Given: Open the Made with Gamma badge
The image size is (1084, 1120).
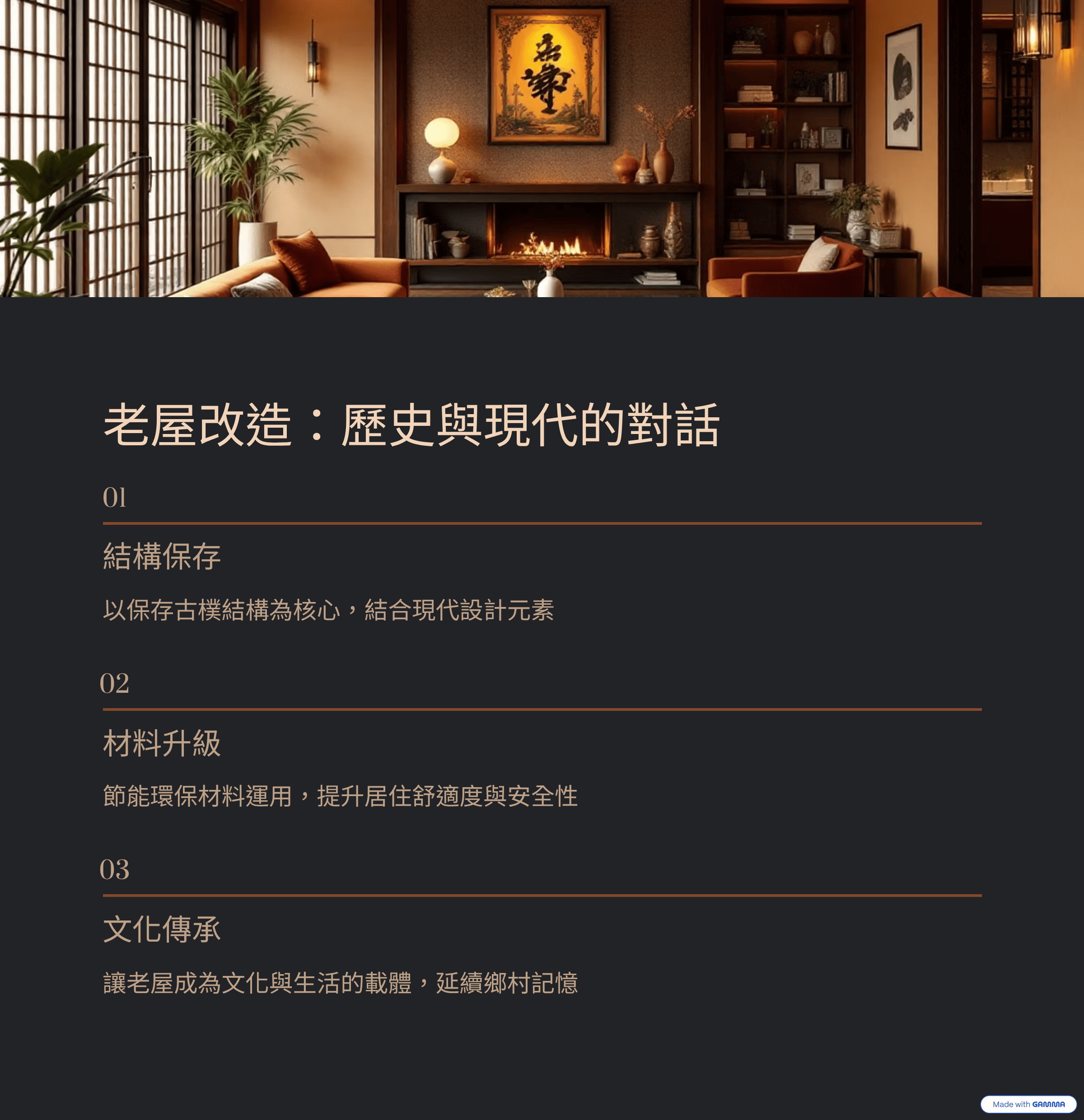Looking at the screenshot, I should 1028,1104.
